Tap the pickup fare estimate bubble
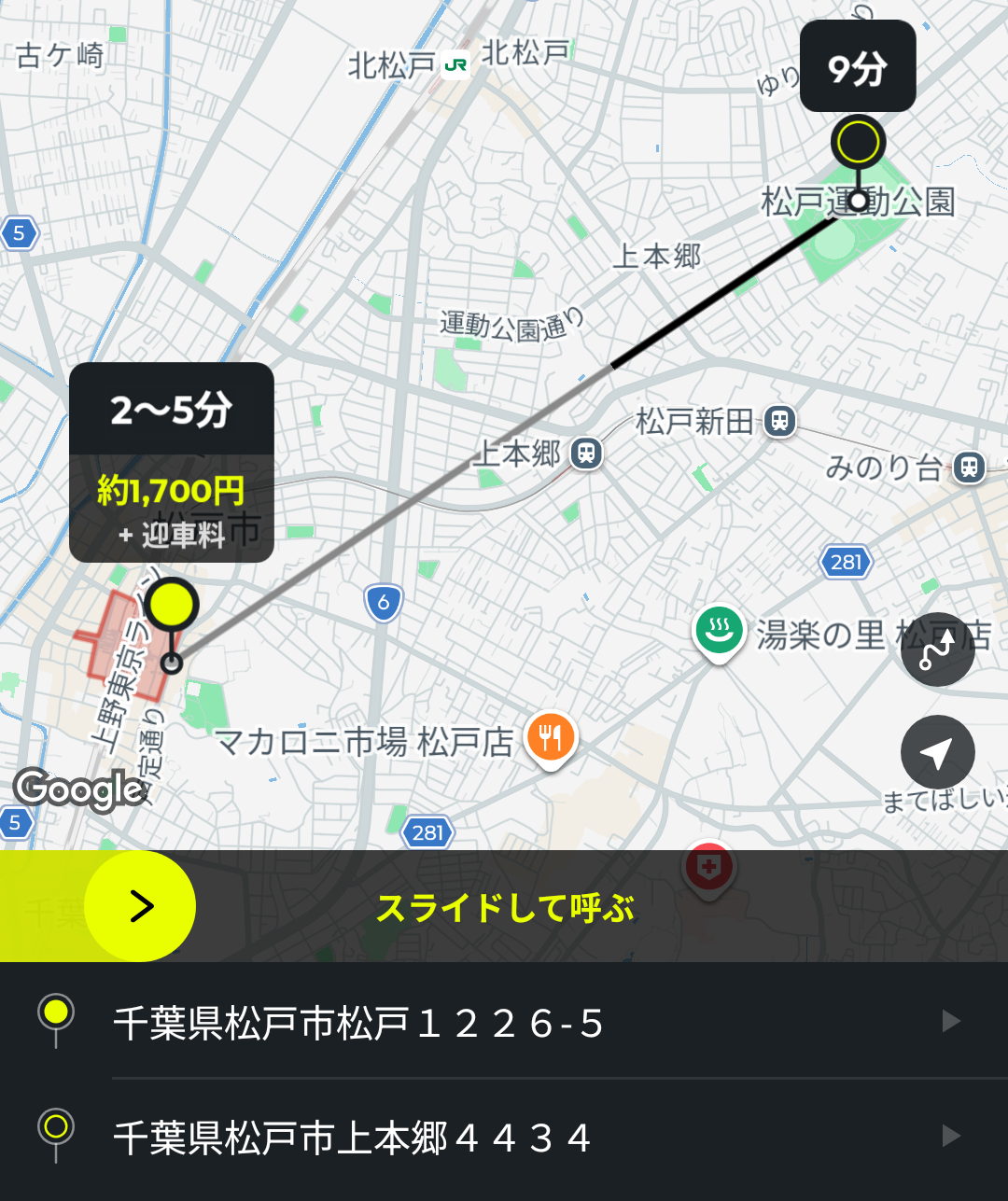 point(172,464)
